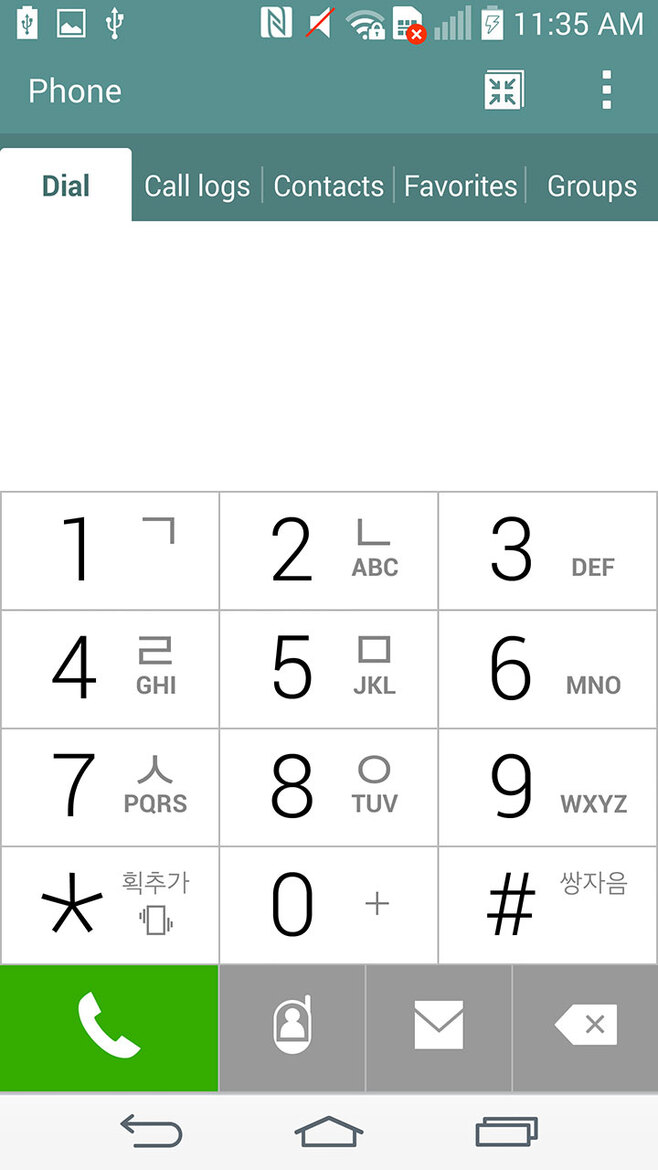Screen dimensions: 658x1170
Task: Enter digit 2 (ABC) on the keypad
Action: pos(328,551)
